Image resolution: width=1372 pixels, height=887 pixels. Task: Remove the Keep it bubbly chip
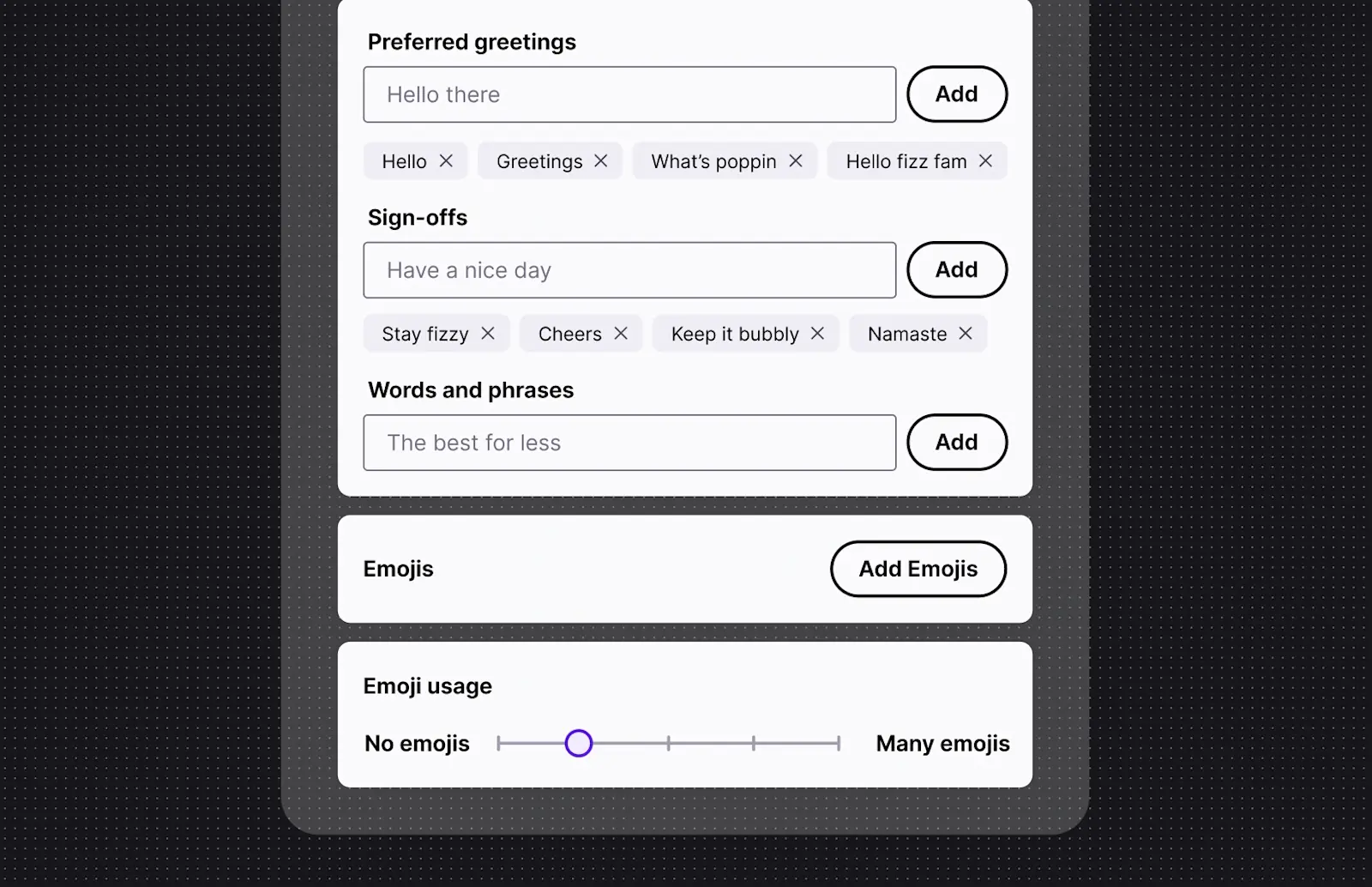(817, 334)
